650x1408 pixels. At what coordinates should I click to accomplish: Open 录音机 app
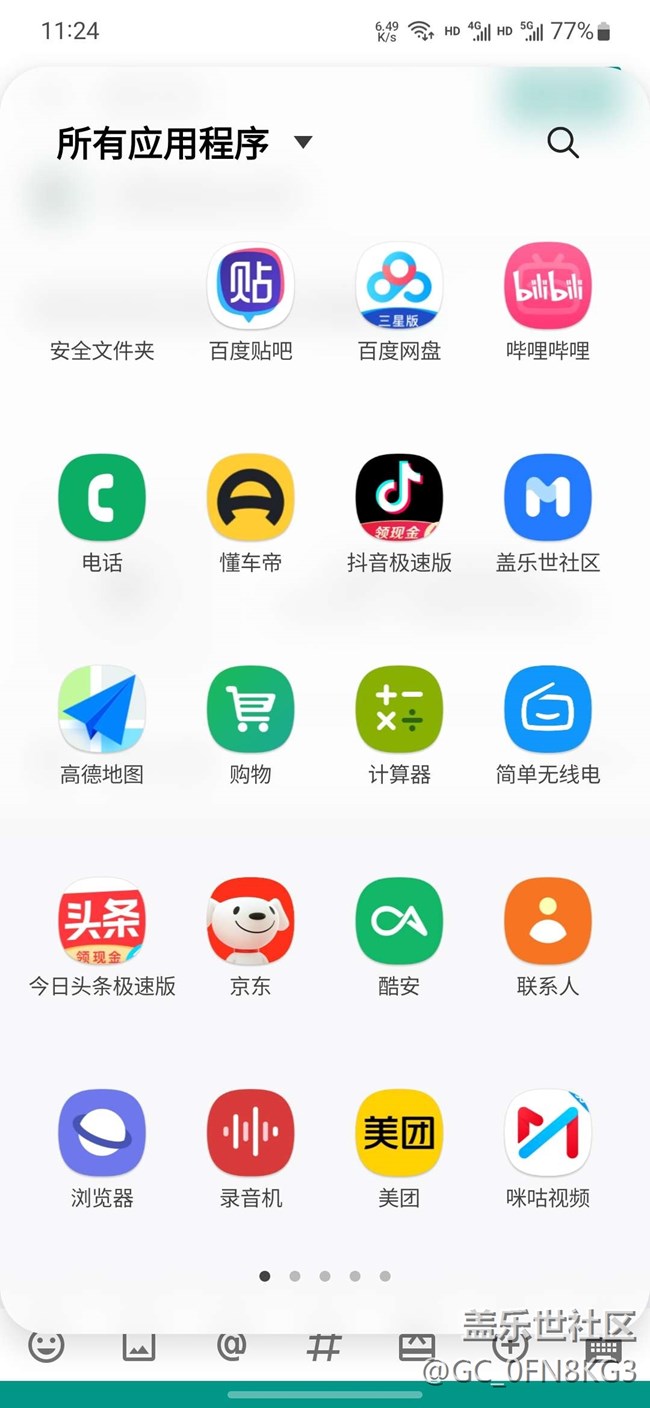click(250, 1133)
